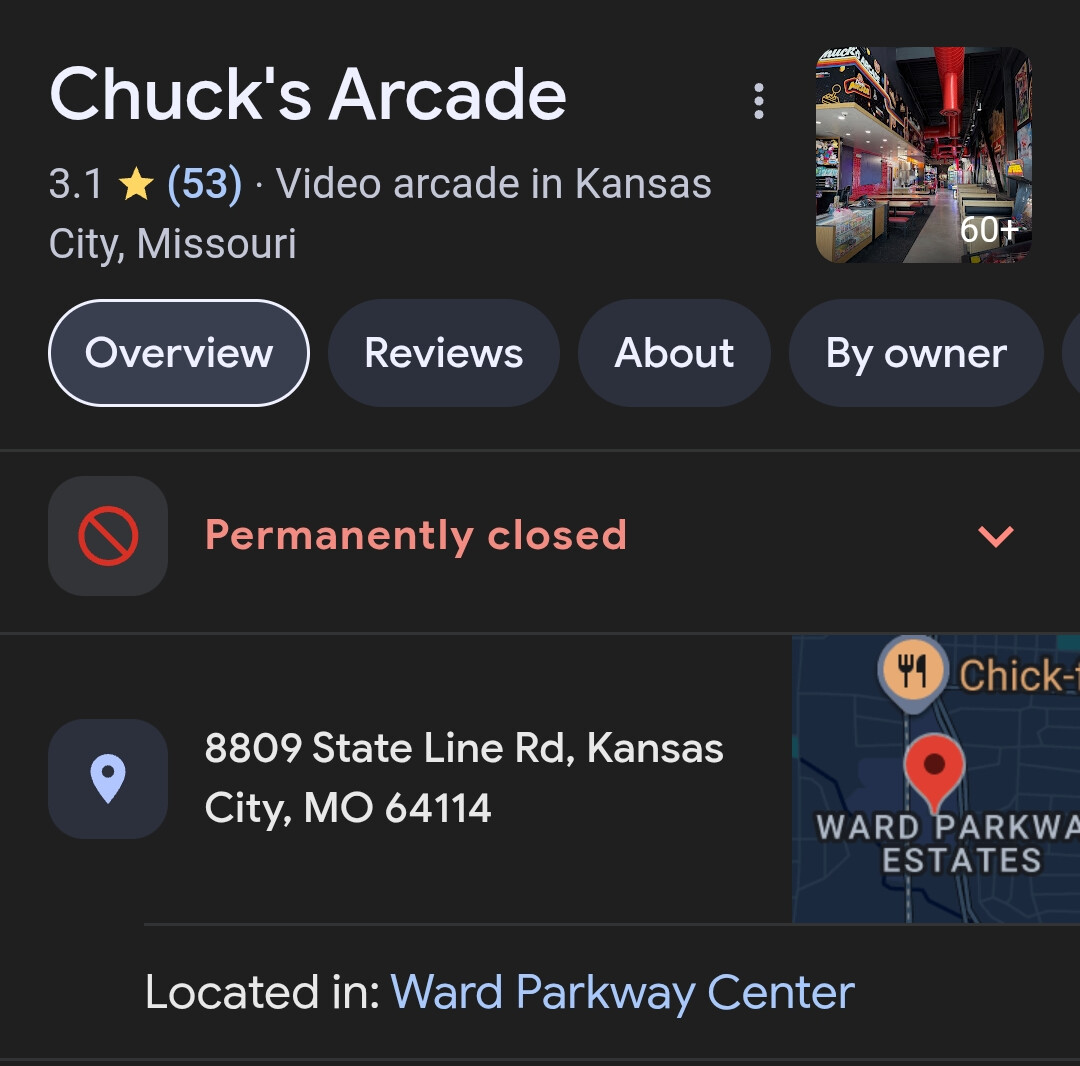Open the three-dot overflow menu
1080x1066 pixels.
click(x=759, y=101)
